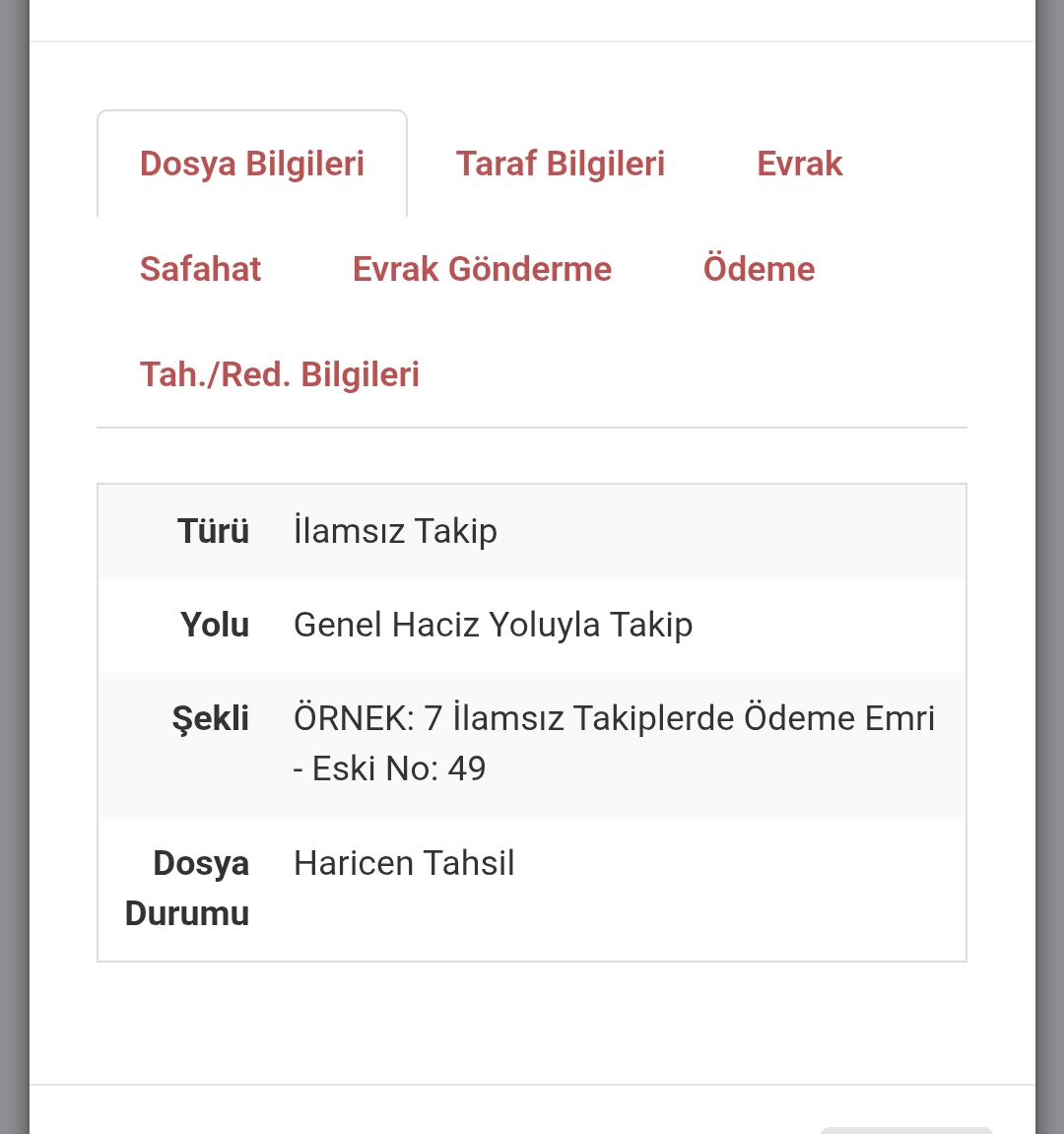Image resolution: width=1064 pixels, height=1134 pixels.
Task: Select the Dosya Bilgileri tab
Action: 251,164
